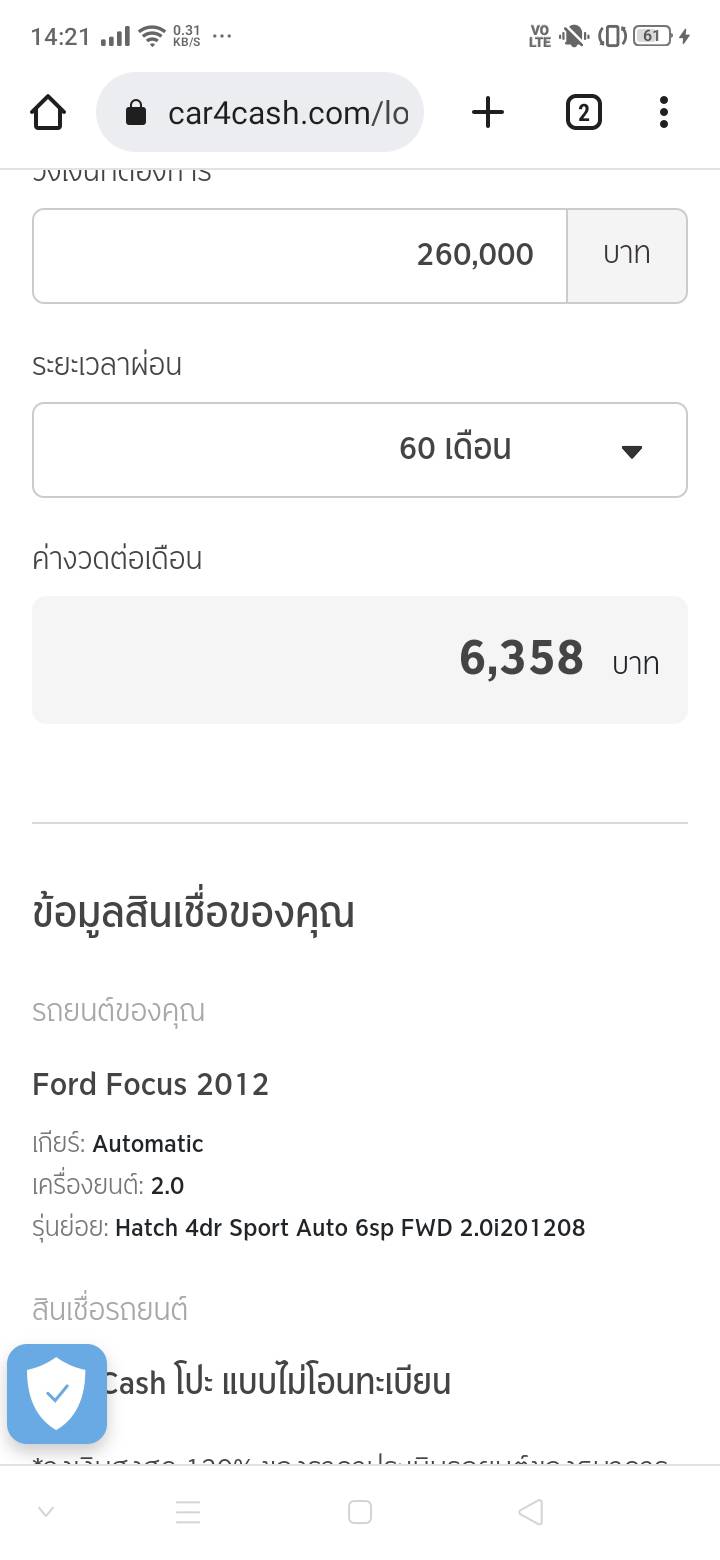This screenshot has width=720, height=1560.
Task: Open the tab switcher showing 2 tabs
Action: (583, 113)
